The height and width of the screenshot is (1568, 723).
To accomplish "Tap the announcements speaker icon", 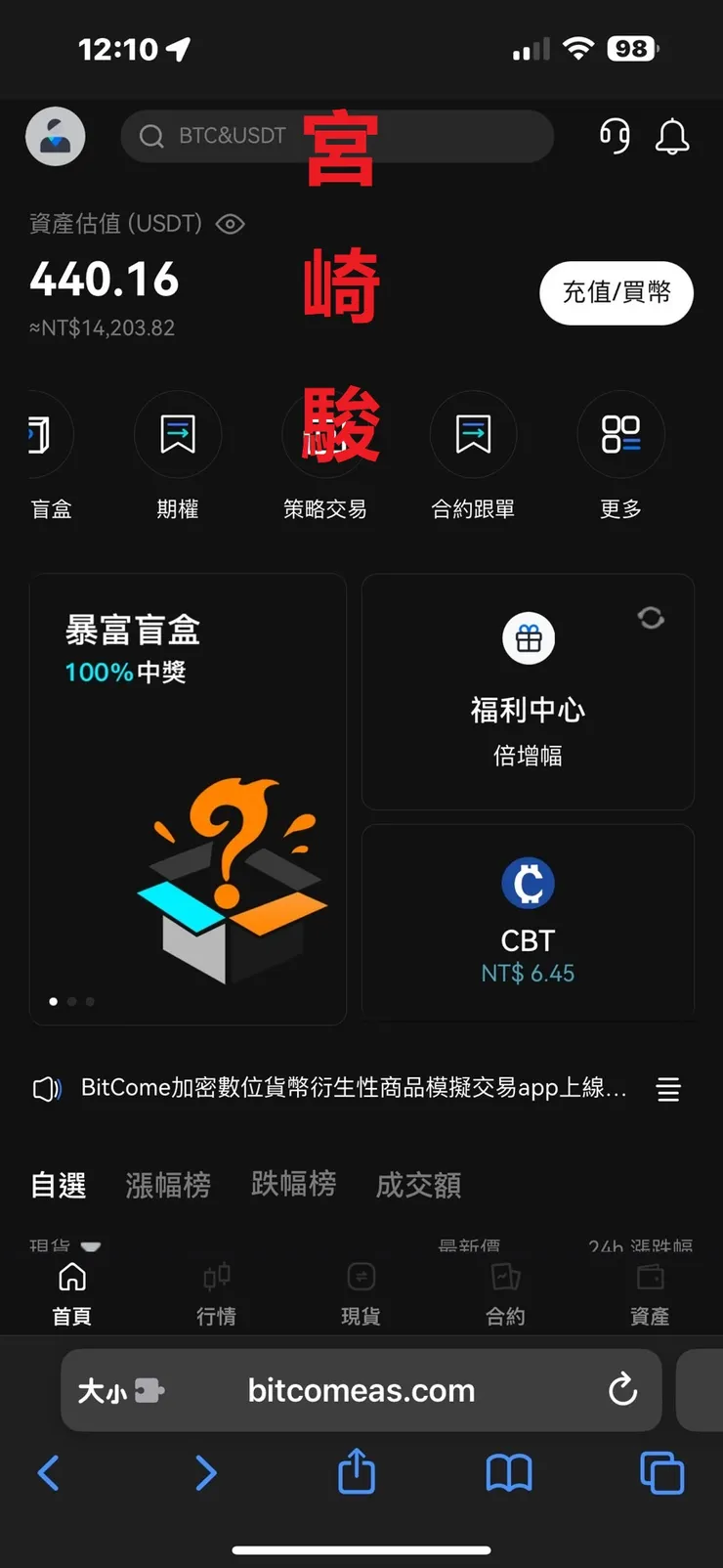I will (x=46, y=1088).
